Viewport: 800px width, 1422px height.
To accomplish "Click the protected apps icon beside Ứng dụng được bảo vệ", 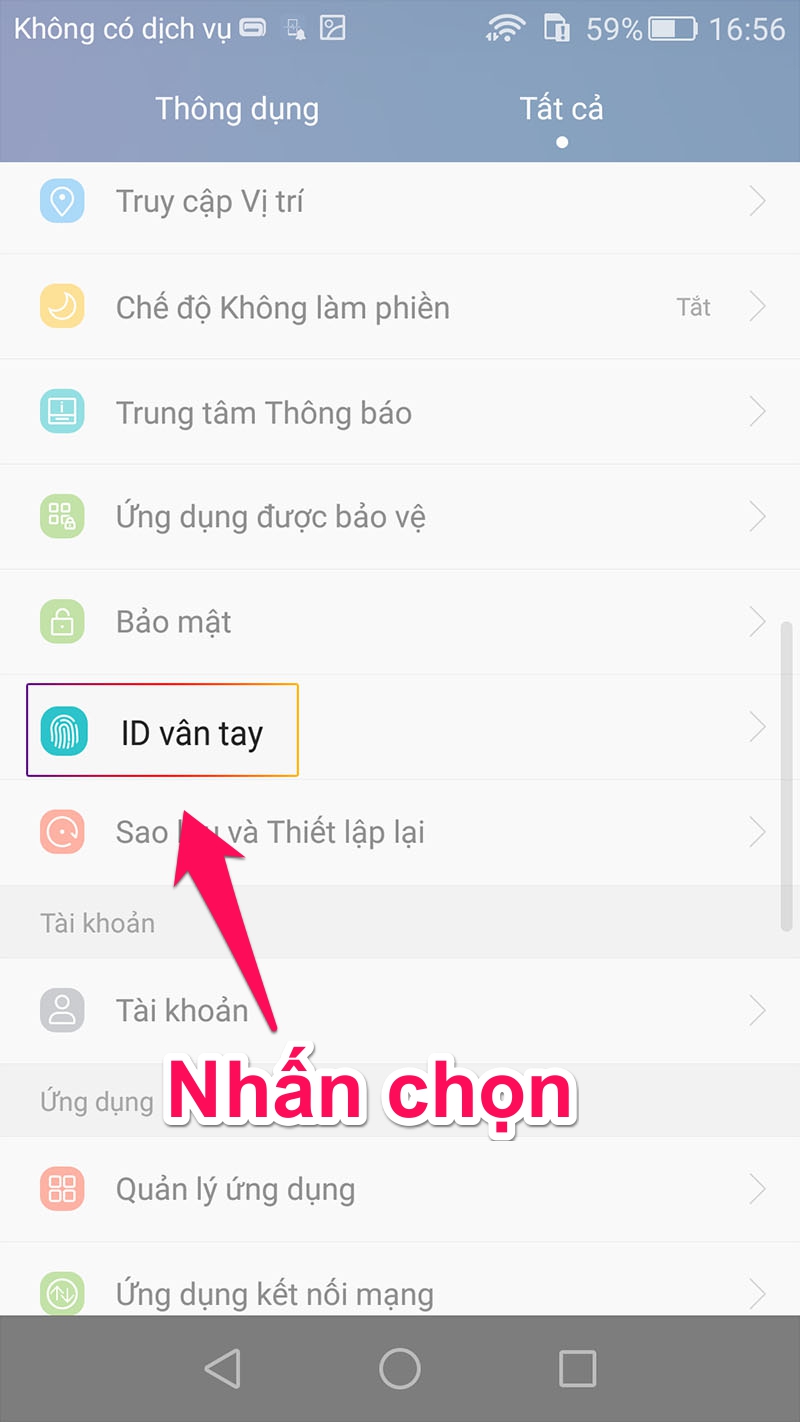I will [62, 516].
